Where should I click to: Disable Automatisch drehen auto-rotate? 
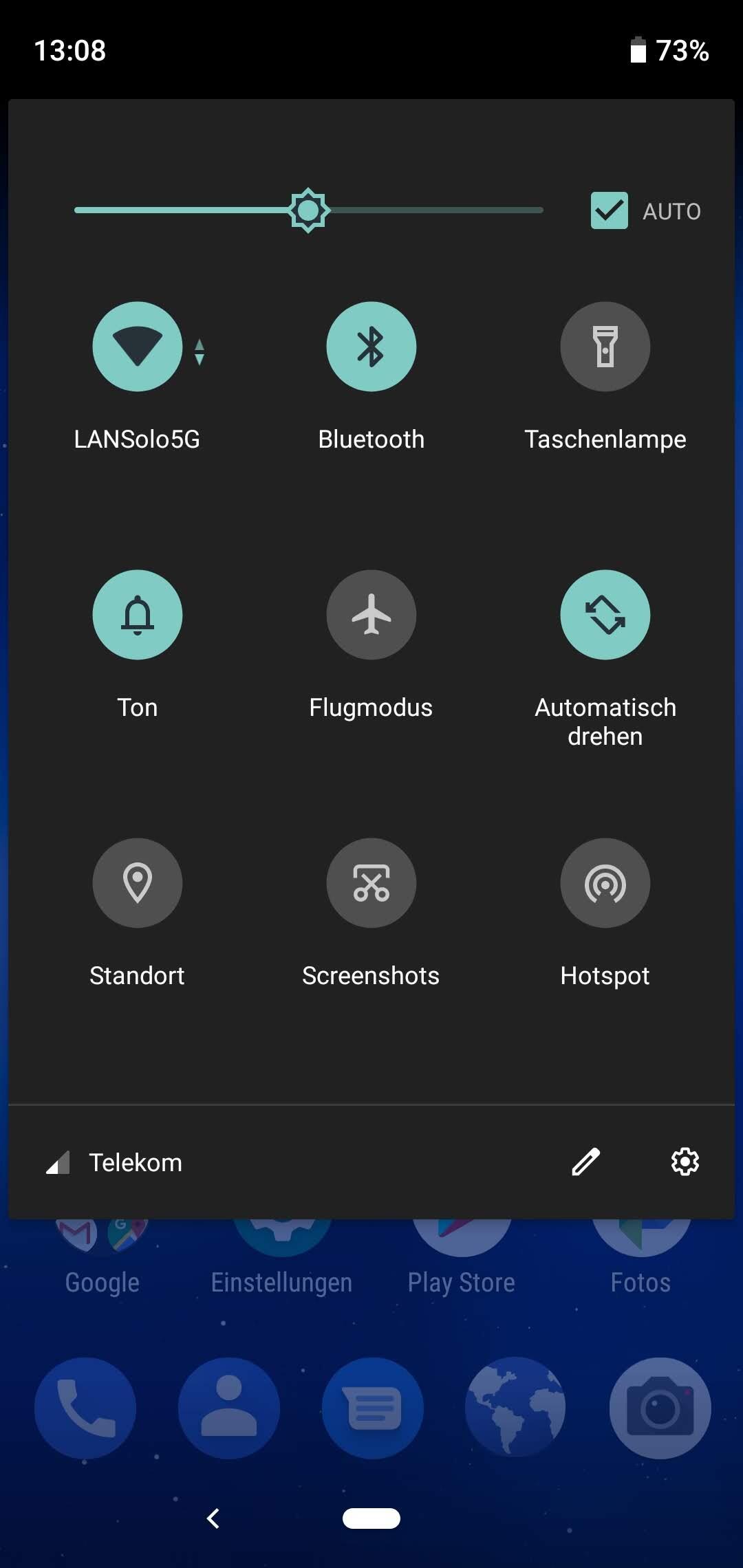point(605,615)
